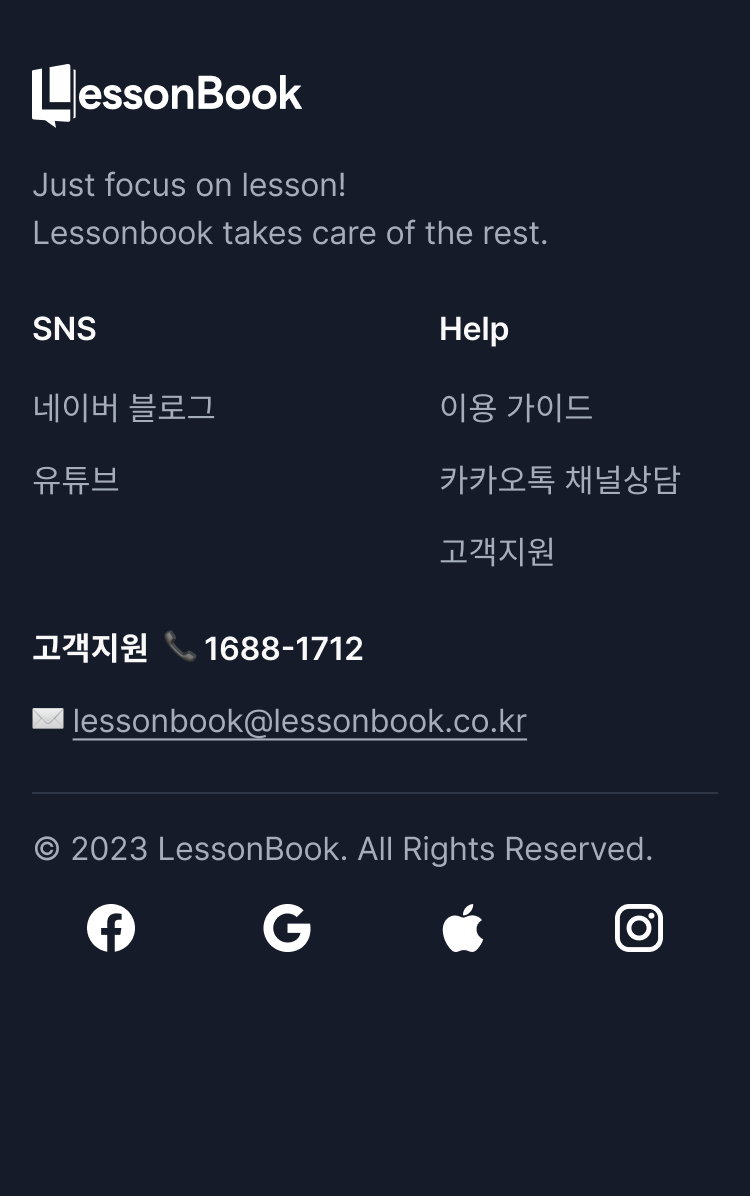
Task: Open the Apple icon
Action: click(463, 928)
